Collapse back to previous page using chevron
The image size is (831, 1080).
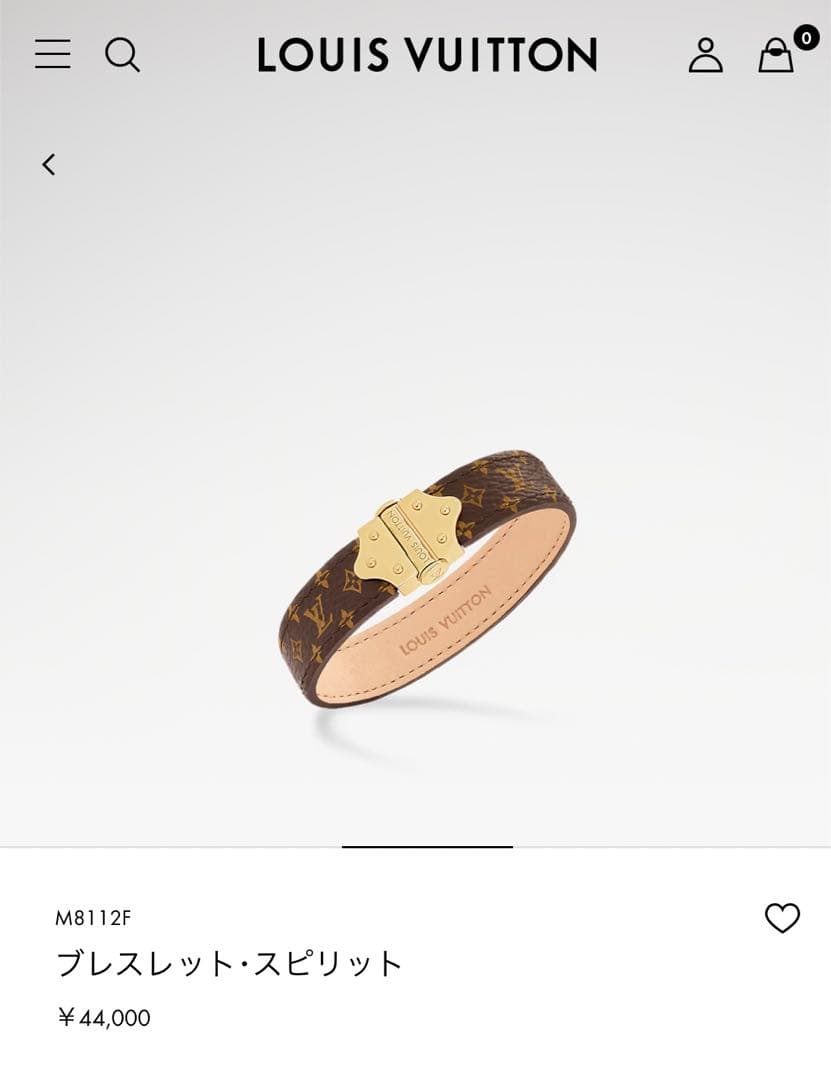click(x=46, y=165)
